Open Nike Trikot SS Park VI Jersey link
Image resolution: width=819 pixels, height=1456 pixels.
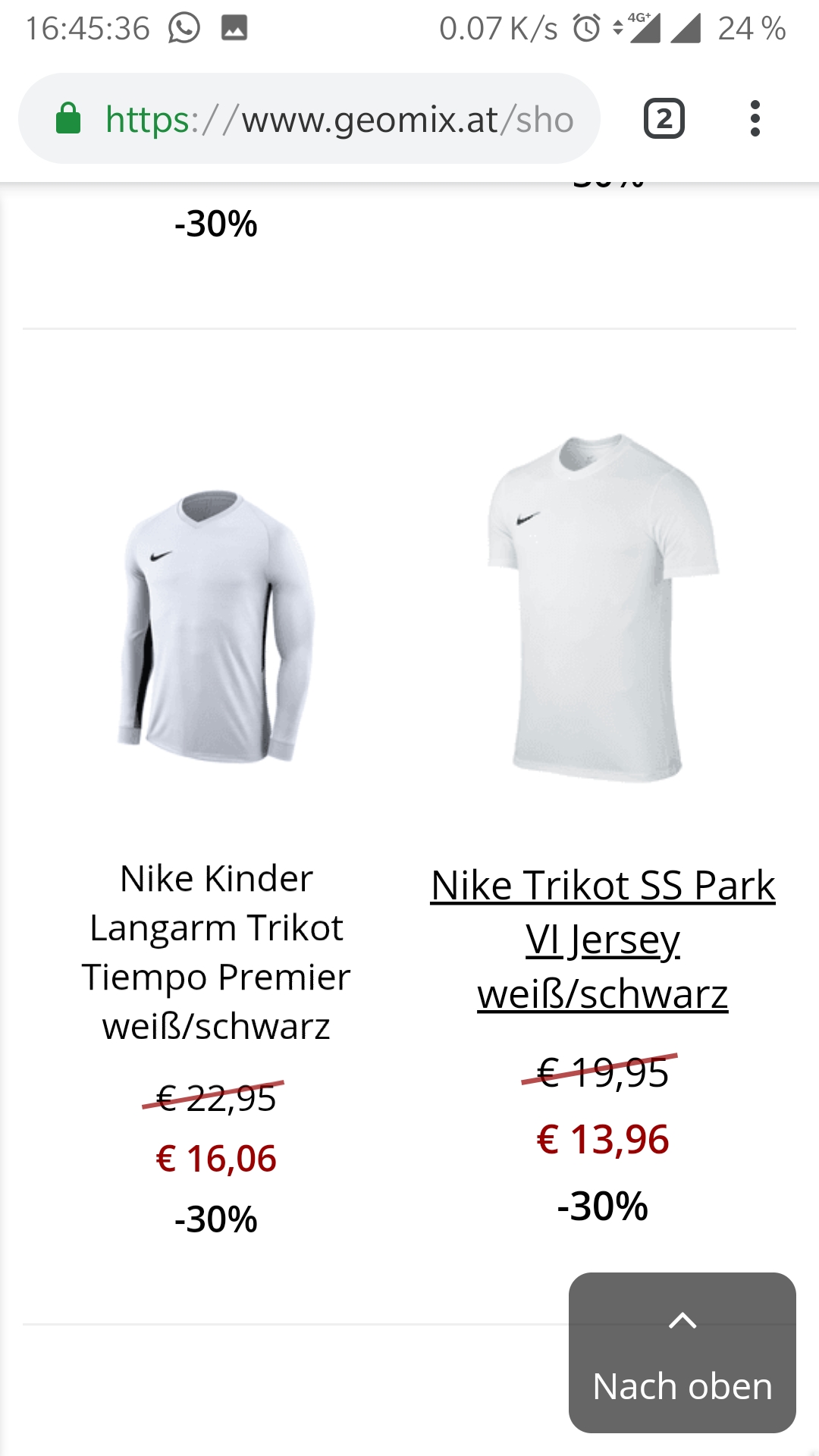[603, 940]
